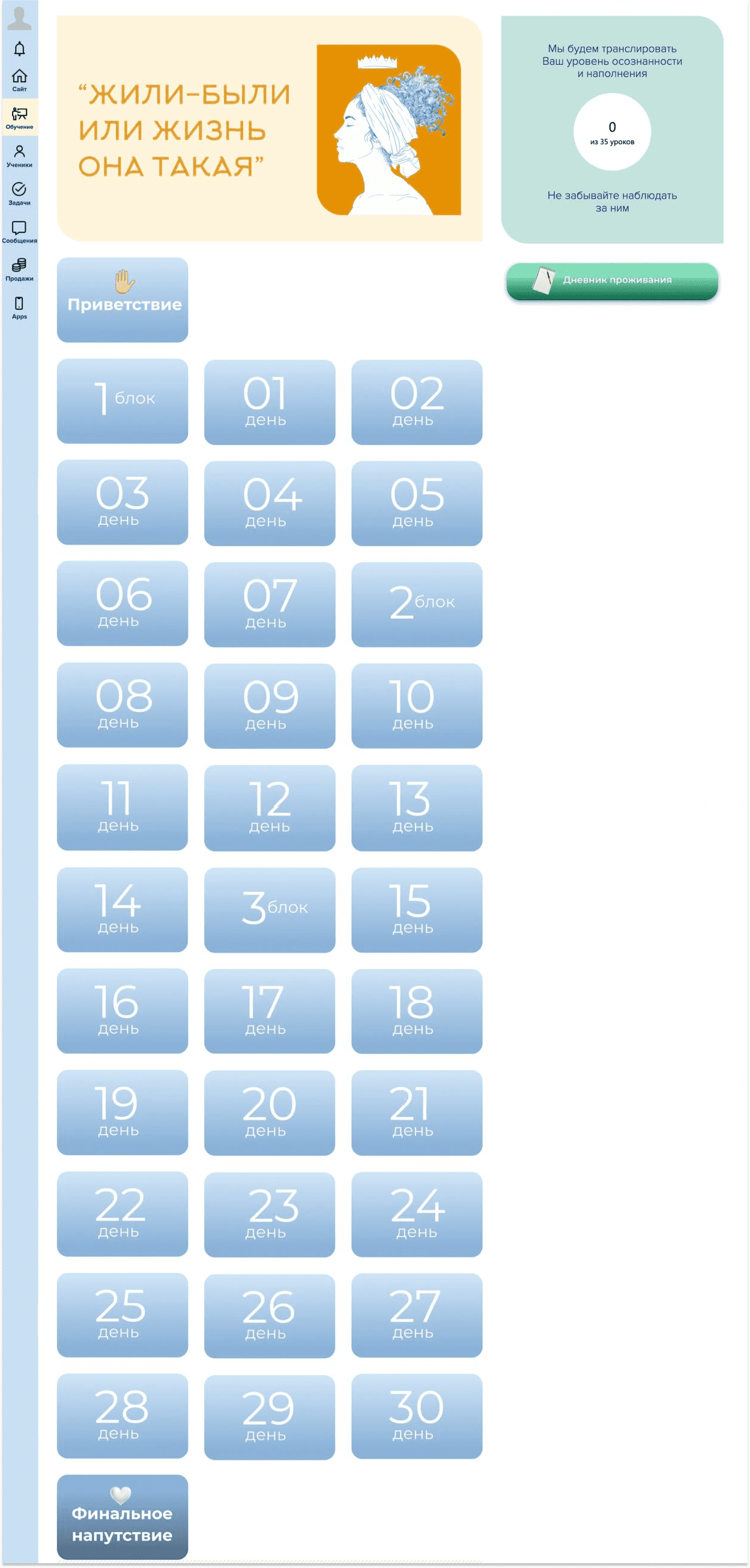Open the 1 блок tile
The height and width of the screenshot is (1568, 750).
122,401
